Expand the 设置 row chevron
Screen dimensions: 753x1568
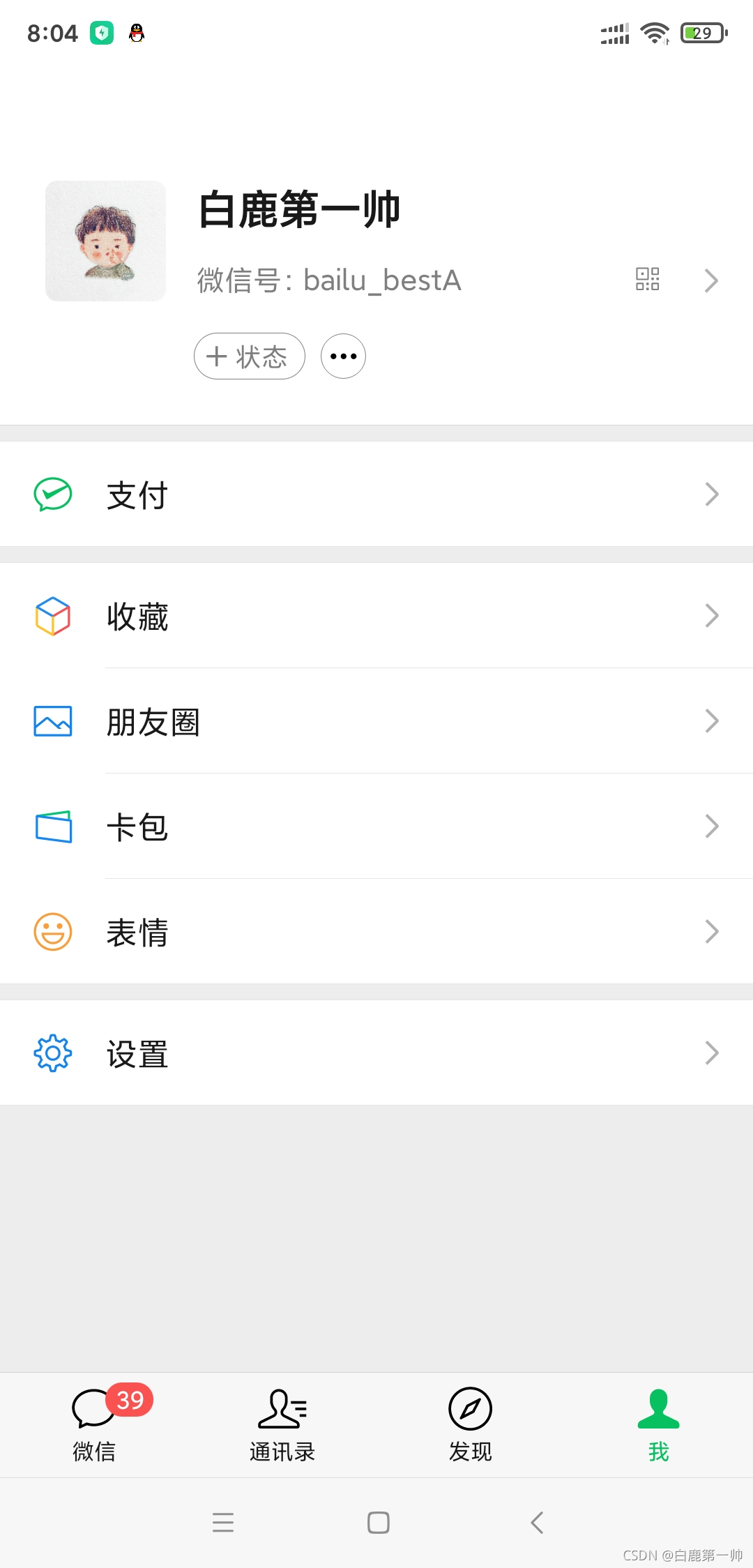click(711, 1053)
